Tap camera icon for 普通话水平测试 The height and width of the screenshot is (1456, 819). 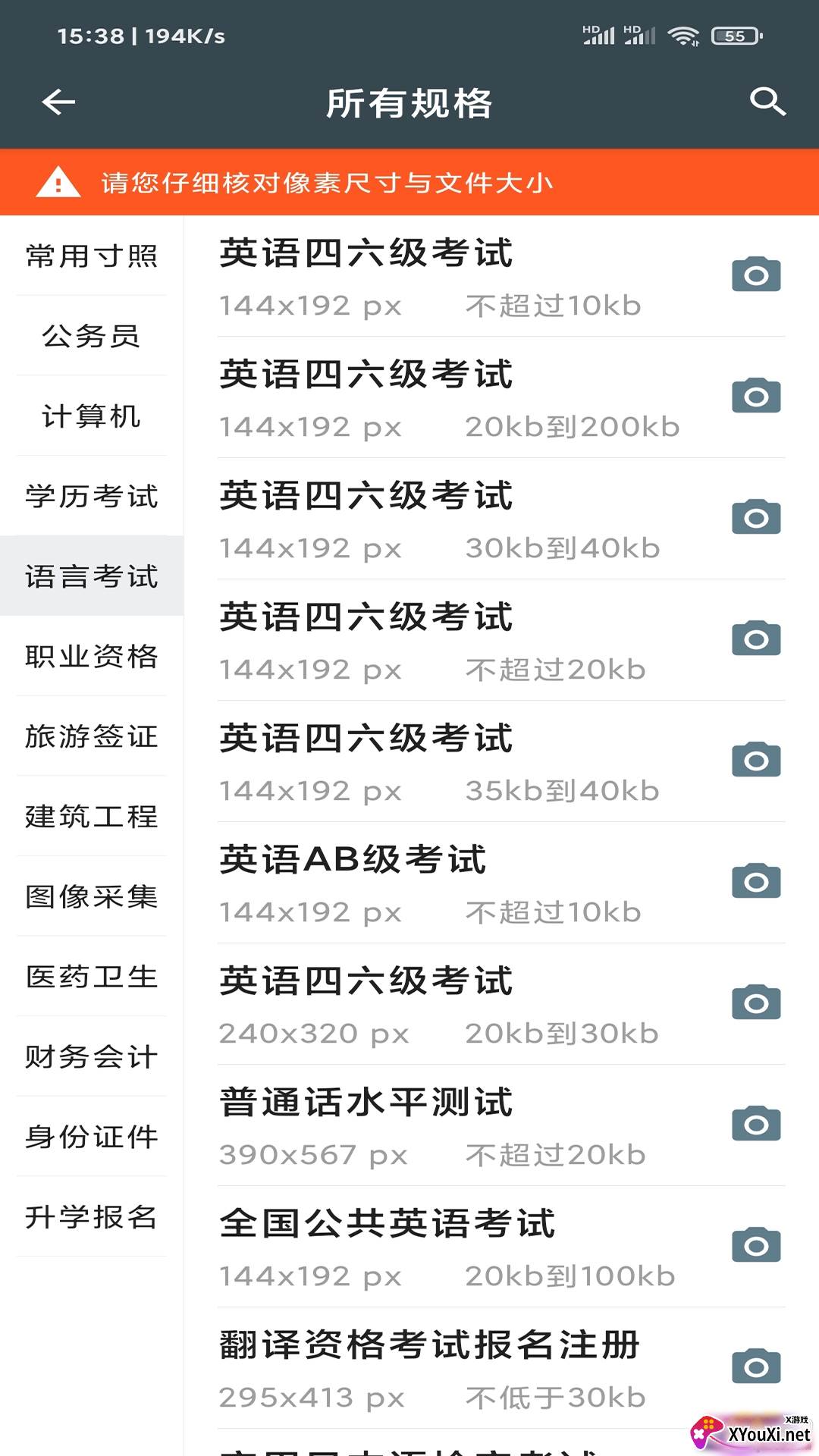click(755, 1124)
